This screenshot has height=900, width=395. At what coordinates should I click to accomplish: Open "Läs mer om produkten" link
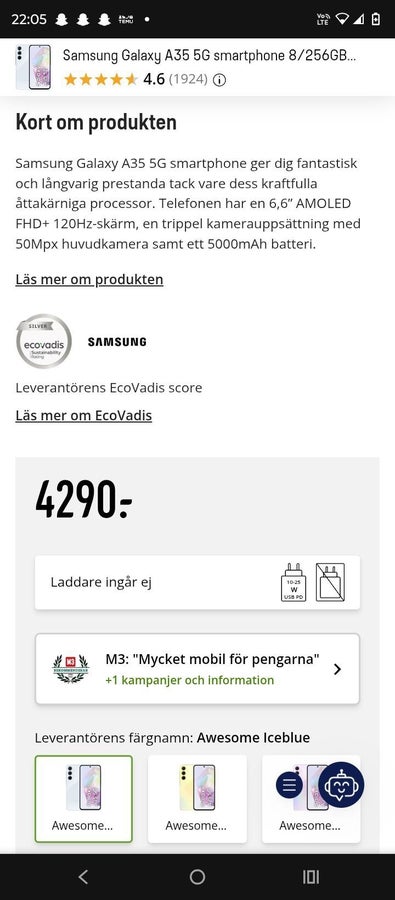pos(89,280)
